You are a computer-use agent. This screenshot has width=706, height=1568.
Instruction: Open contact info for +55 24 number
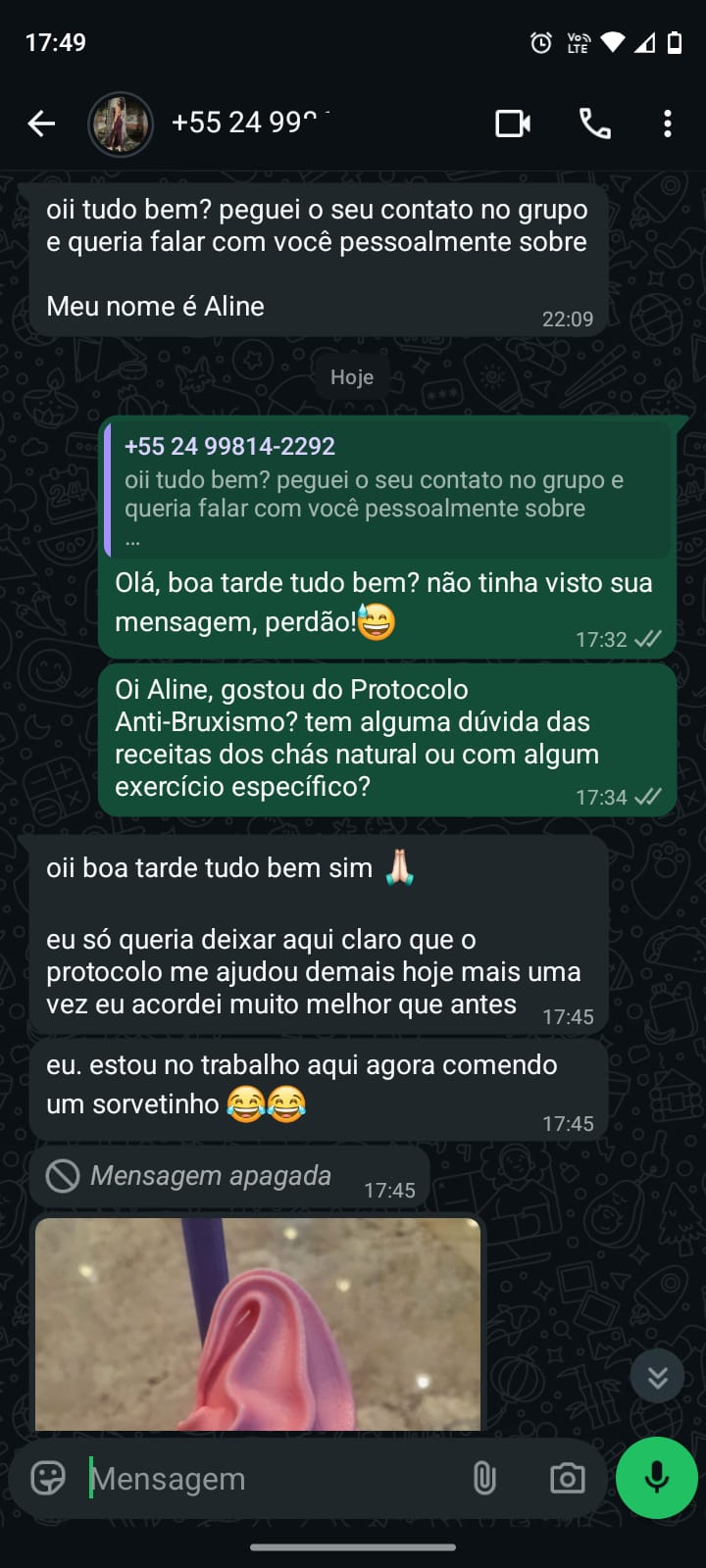pos(250,122)
